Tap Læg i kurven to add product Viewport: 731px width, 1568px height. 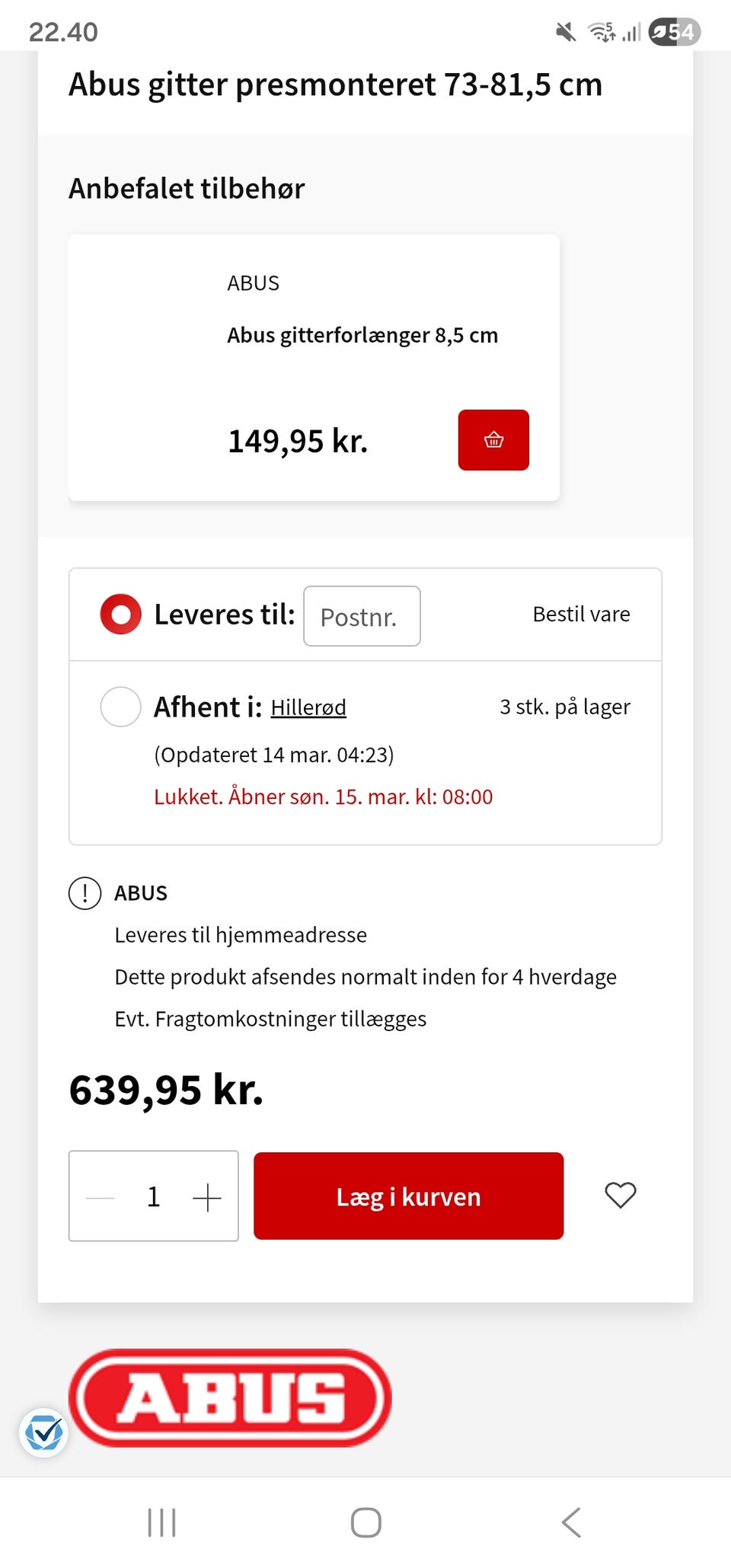[x=409, y=1196]
